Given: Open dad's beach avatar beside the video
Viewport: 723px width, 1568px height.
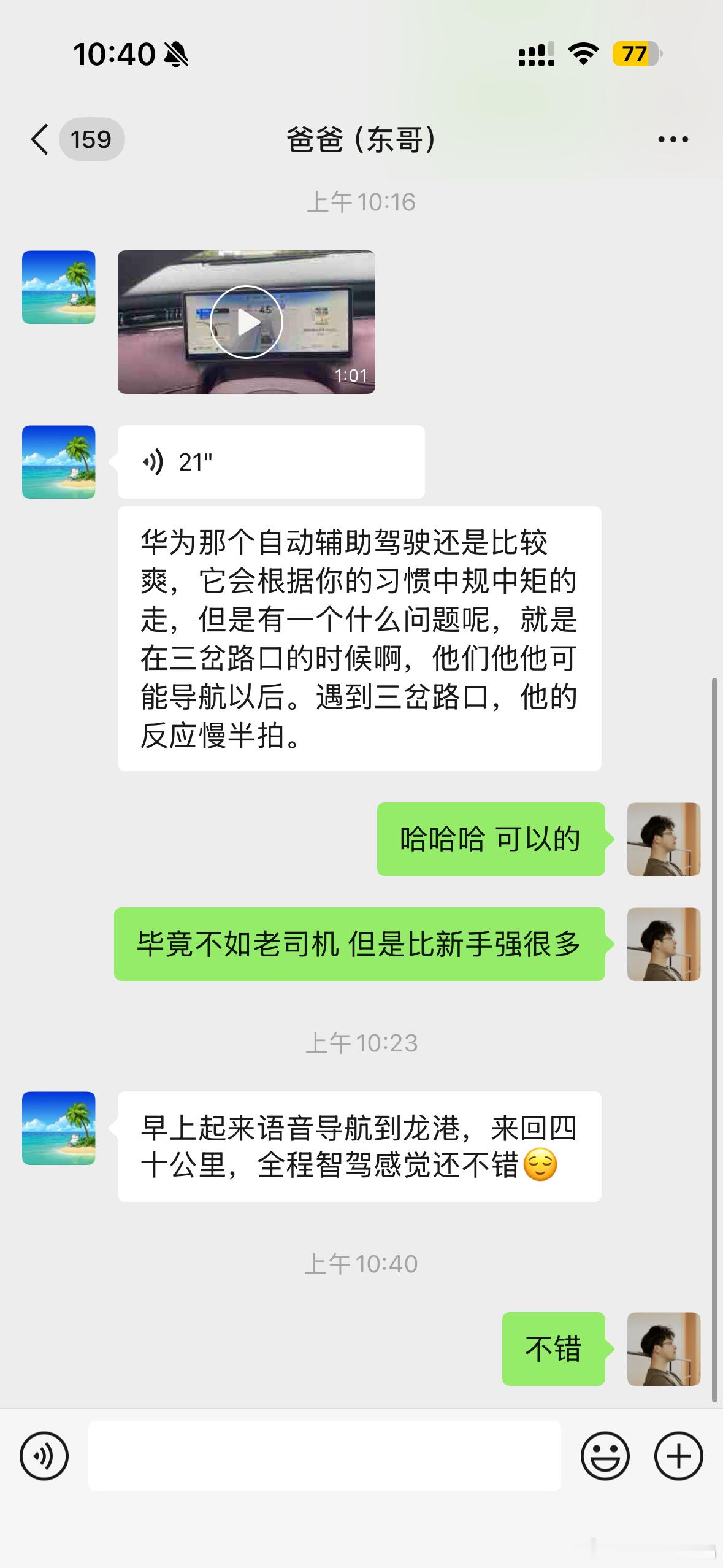Looking at the screenshot, I should pyautogui.click(x=59, y=287).
